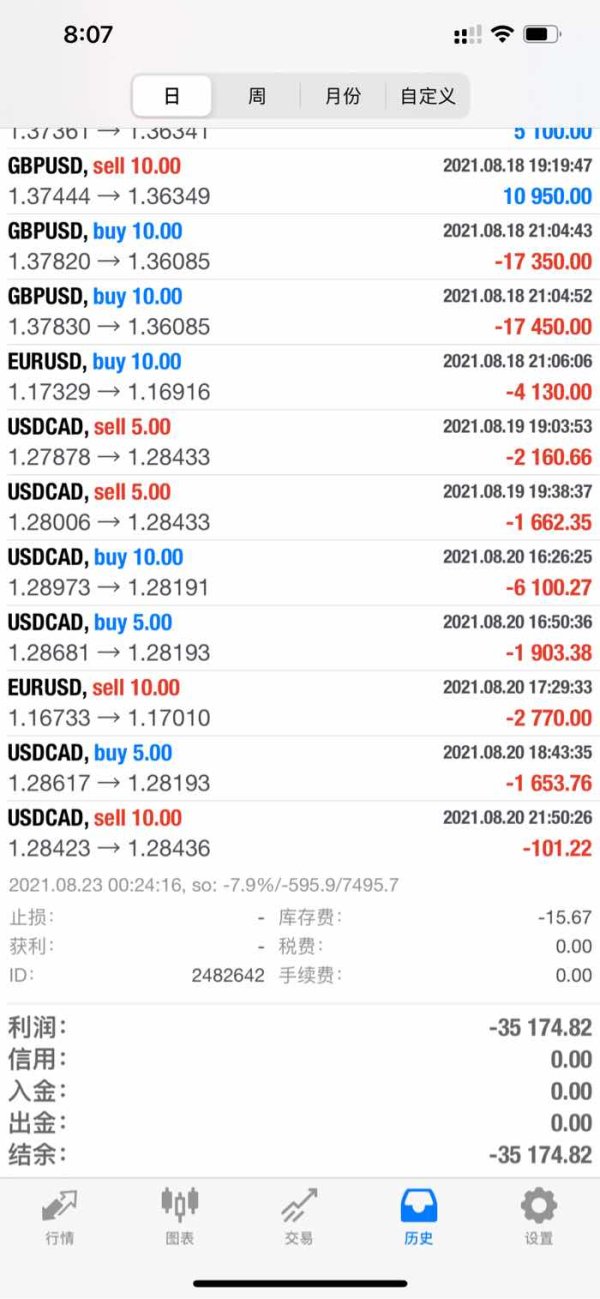Expand the USDCAD buy trade from 18:43:35
The width and height of the screenshot is (600, 1299).
coord(300,767)
